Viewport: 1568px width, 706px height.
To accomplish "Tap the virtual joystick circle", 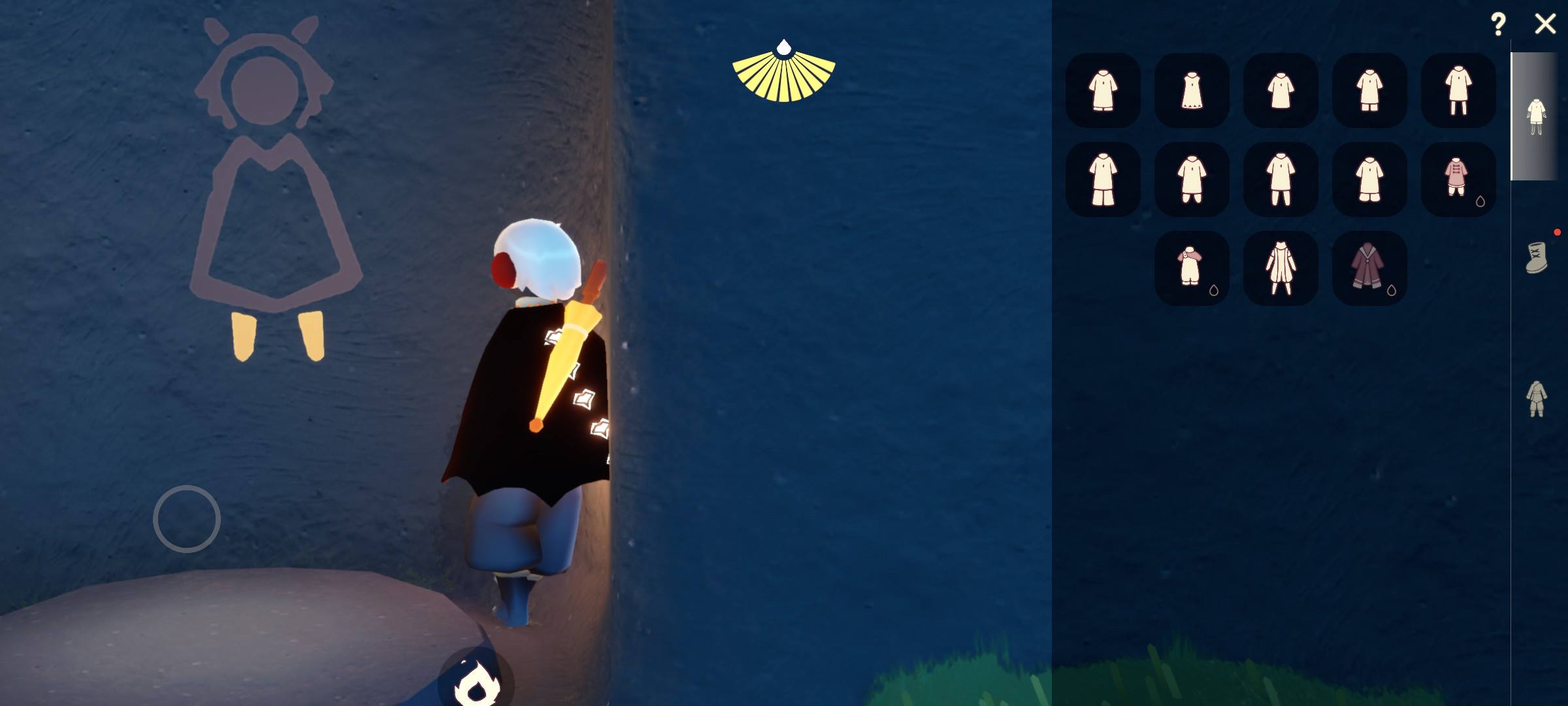I will click(187, 519).
